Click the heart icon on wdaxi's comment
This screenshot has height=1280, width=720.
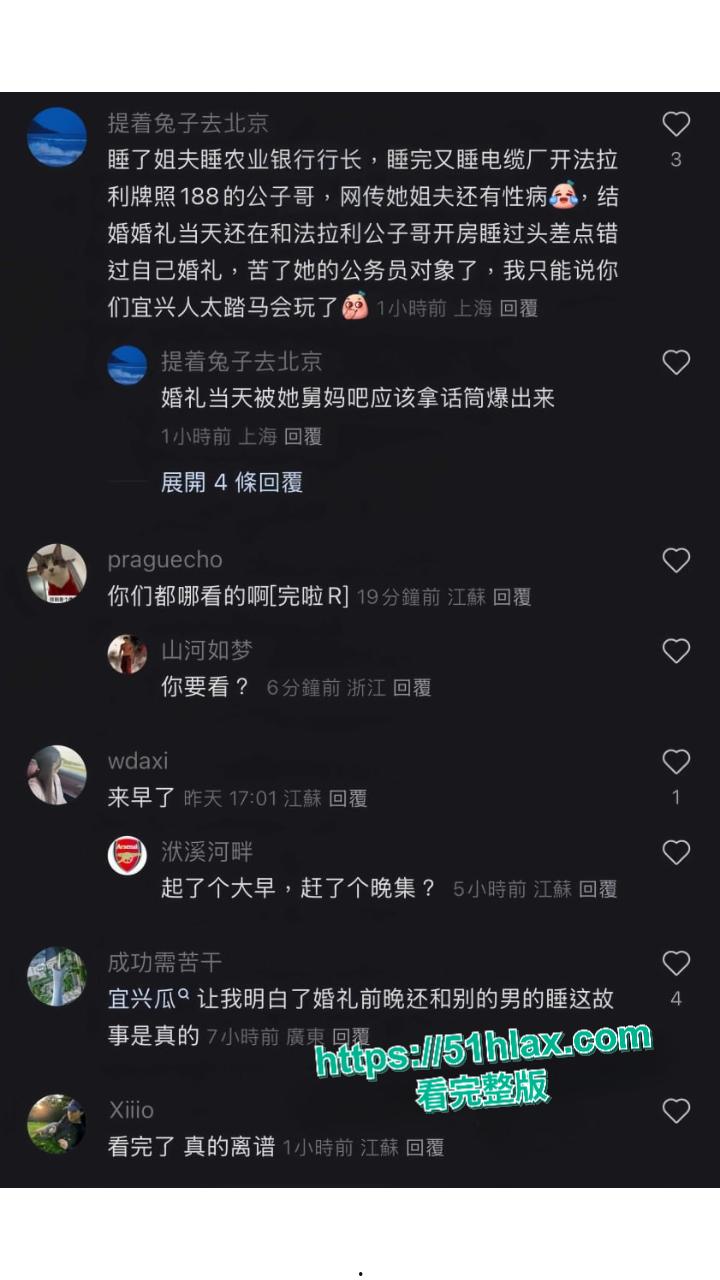coord(676,761)
